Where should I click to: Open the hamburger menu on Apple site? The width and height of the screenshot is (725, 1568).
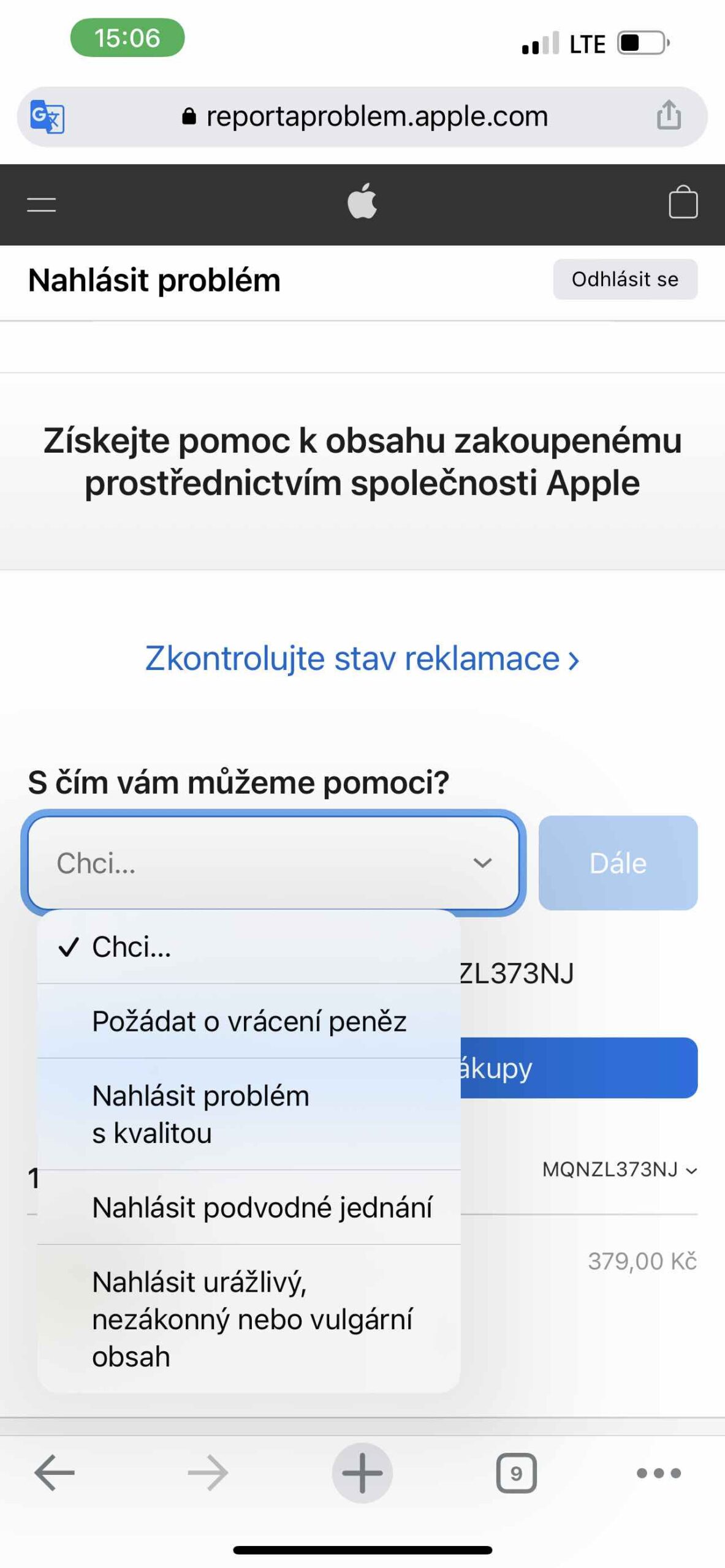click(40, 204)
